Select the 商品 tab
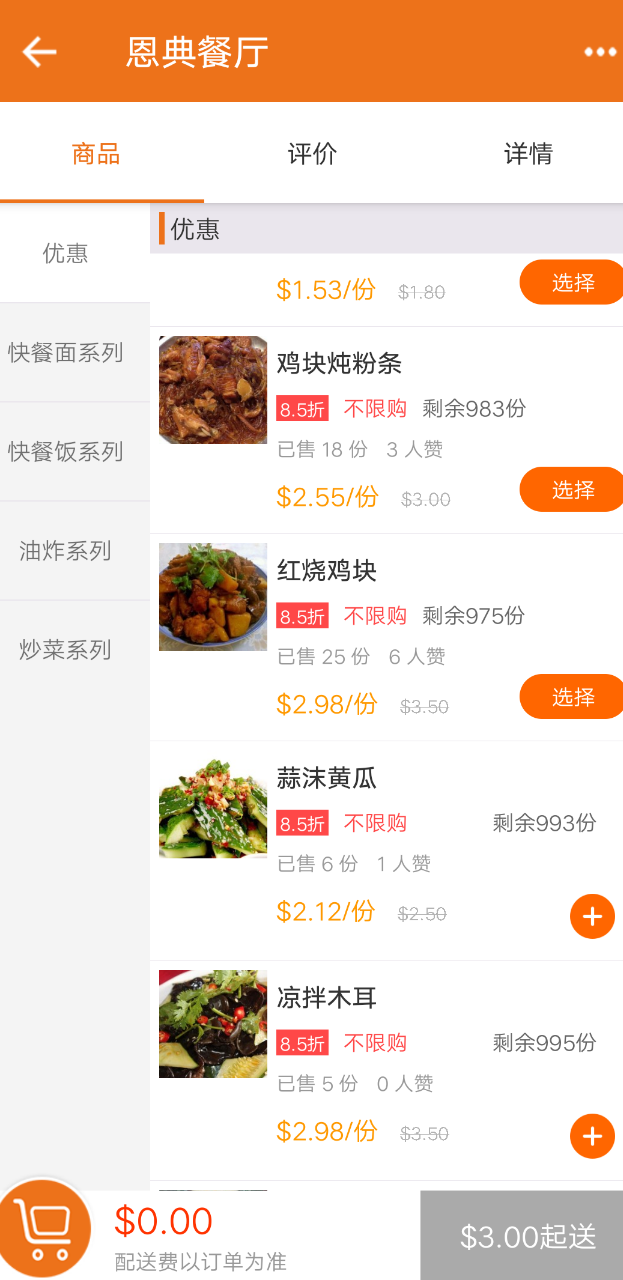Screen dimensions: 623x1280 coord(96,154)
